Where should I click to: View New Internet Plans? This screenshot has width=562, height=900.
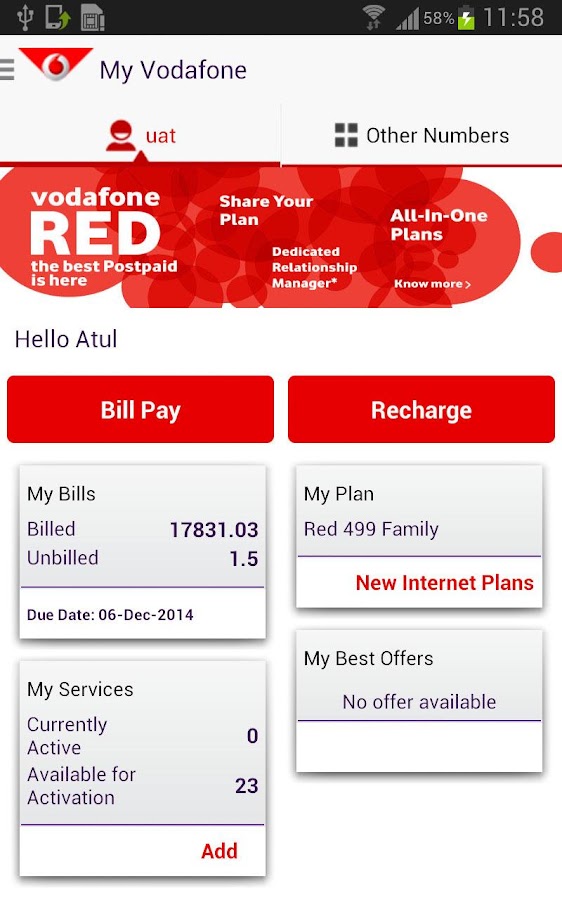444,583
